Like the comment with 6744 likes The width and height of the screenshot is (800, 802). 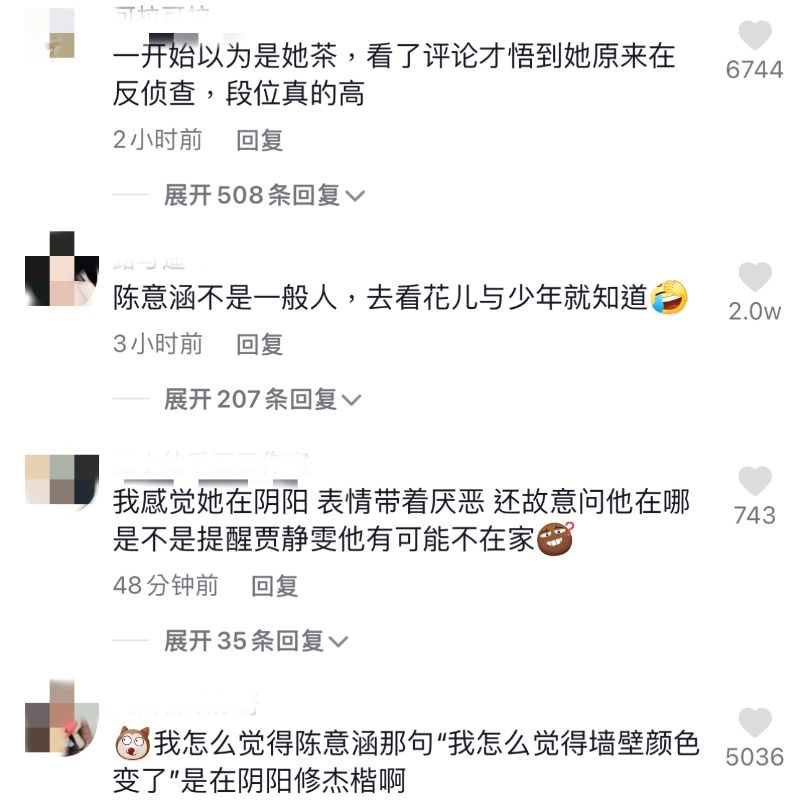755,36
